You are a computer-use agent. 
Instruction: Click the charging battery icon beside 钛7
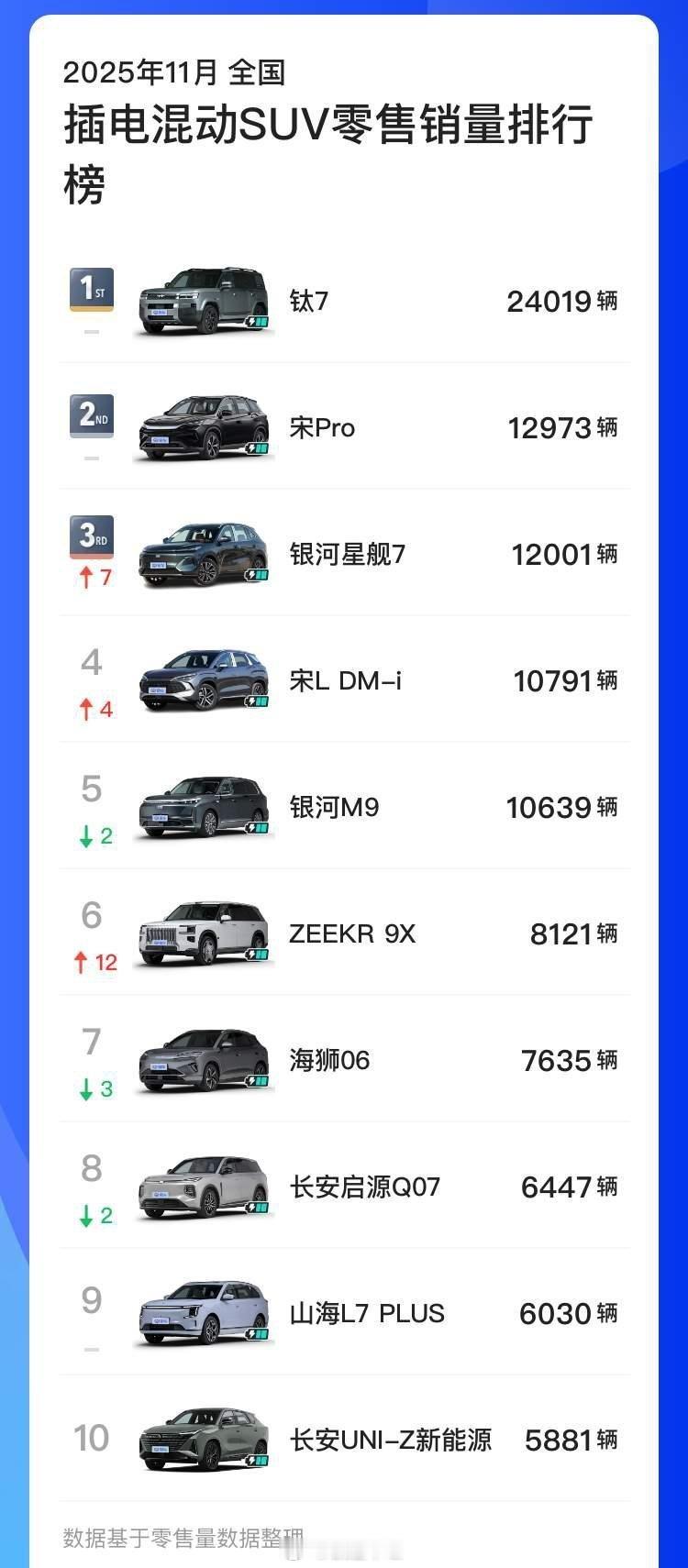click(x=257, y=321)
